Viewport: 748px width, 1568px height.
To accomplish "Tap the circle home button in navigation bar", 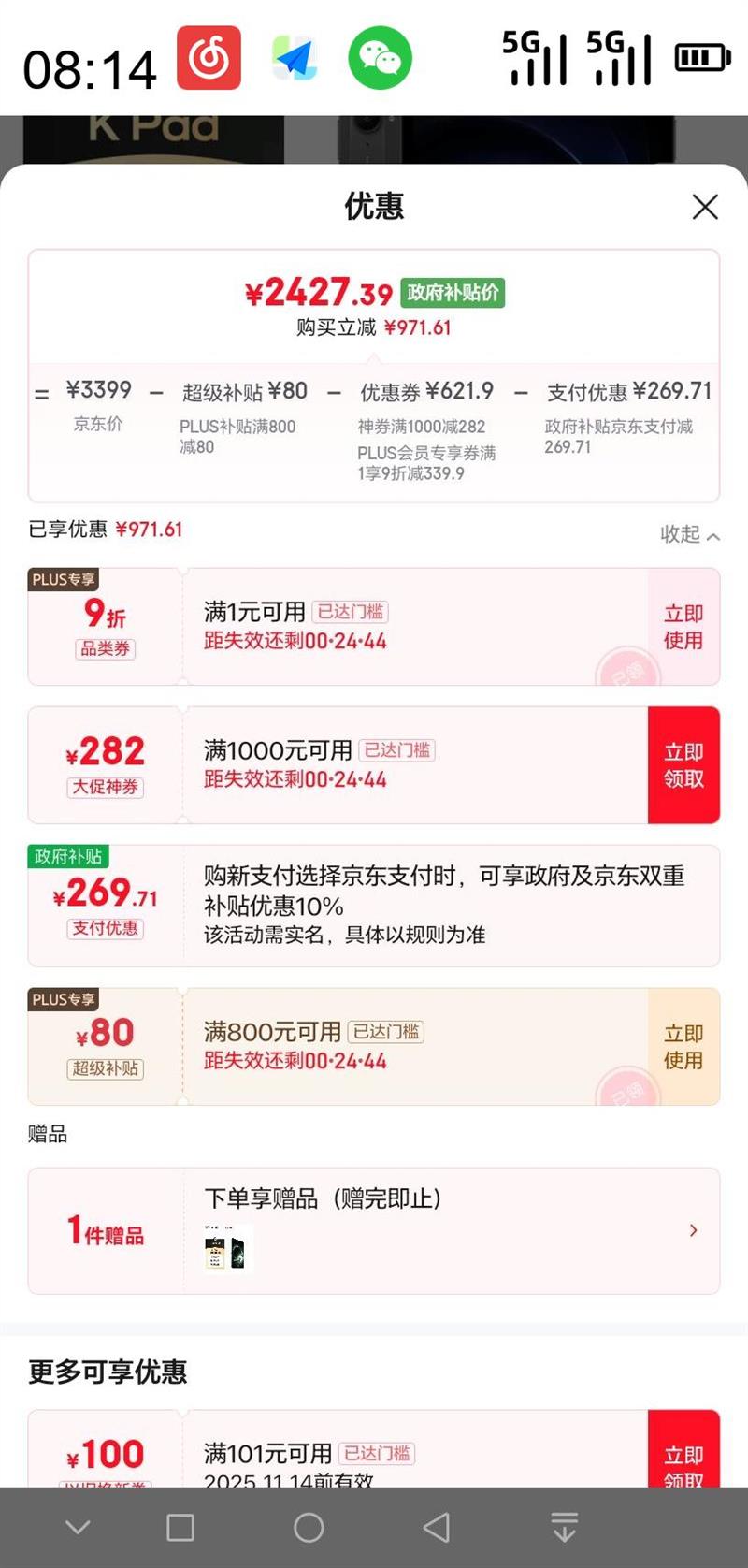I will point(309,1525).
